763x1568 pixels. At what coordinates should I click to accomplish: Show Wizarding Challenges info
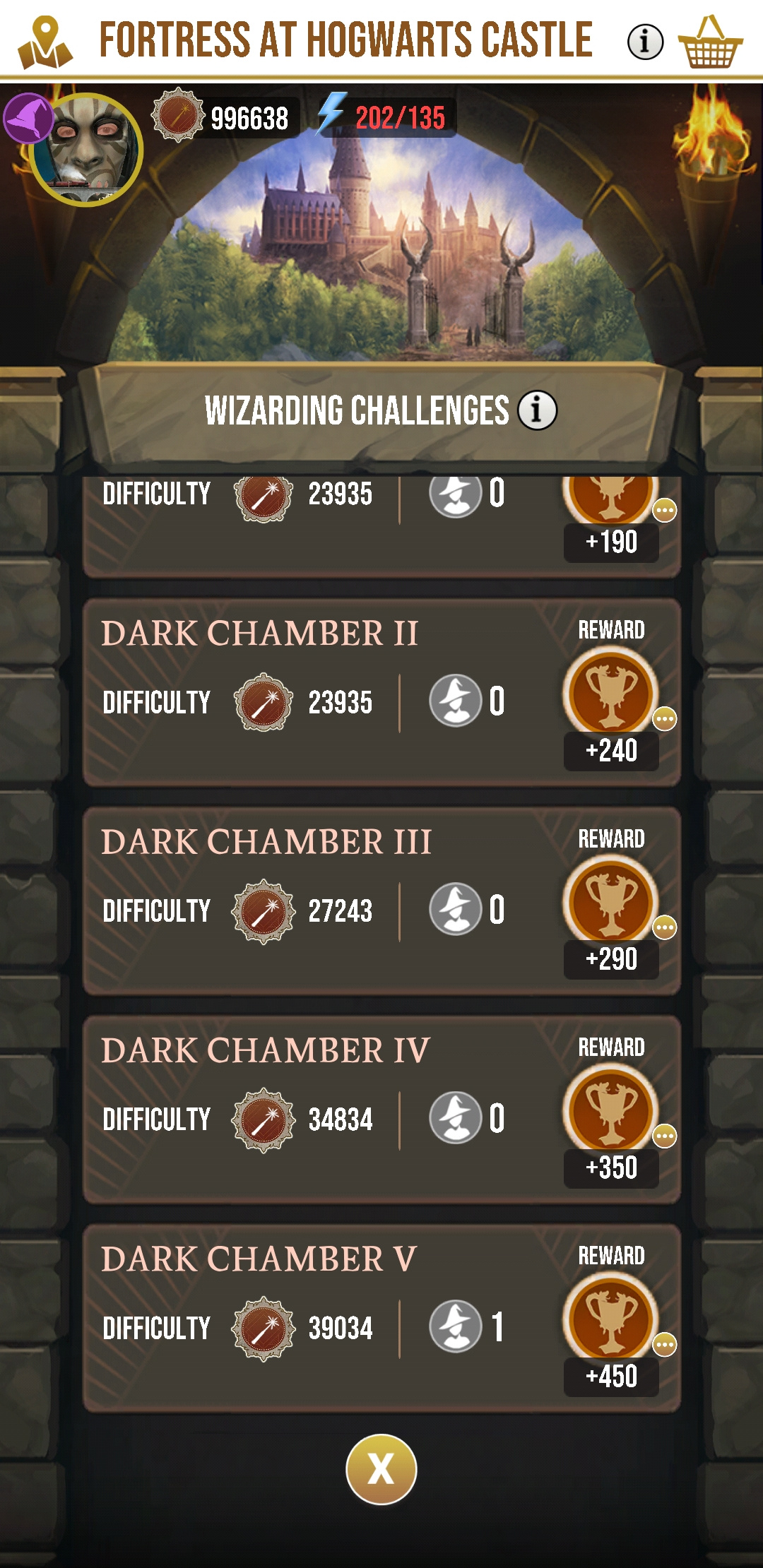tap(537, 410)
